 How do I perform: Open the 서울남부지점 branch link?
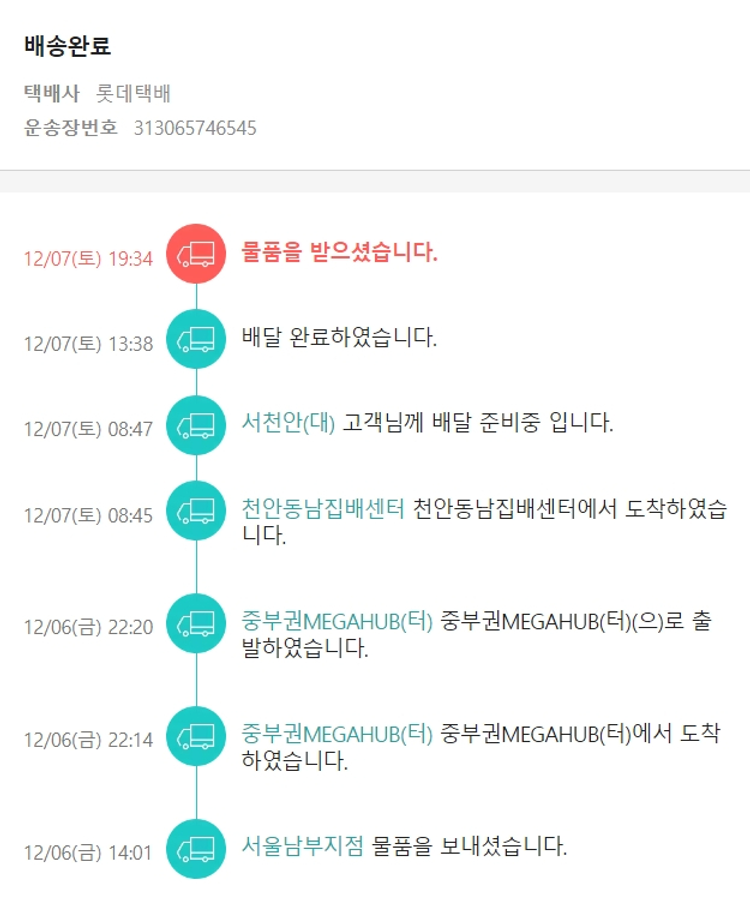coord(302,848)
